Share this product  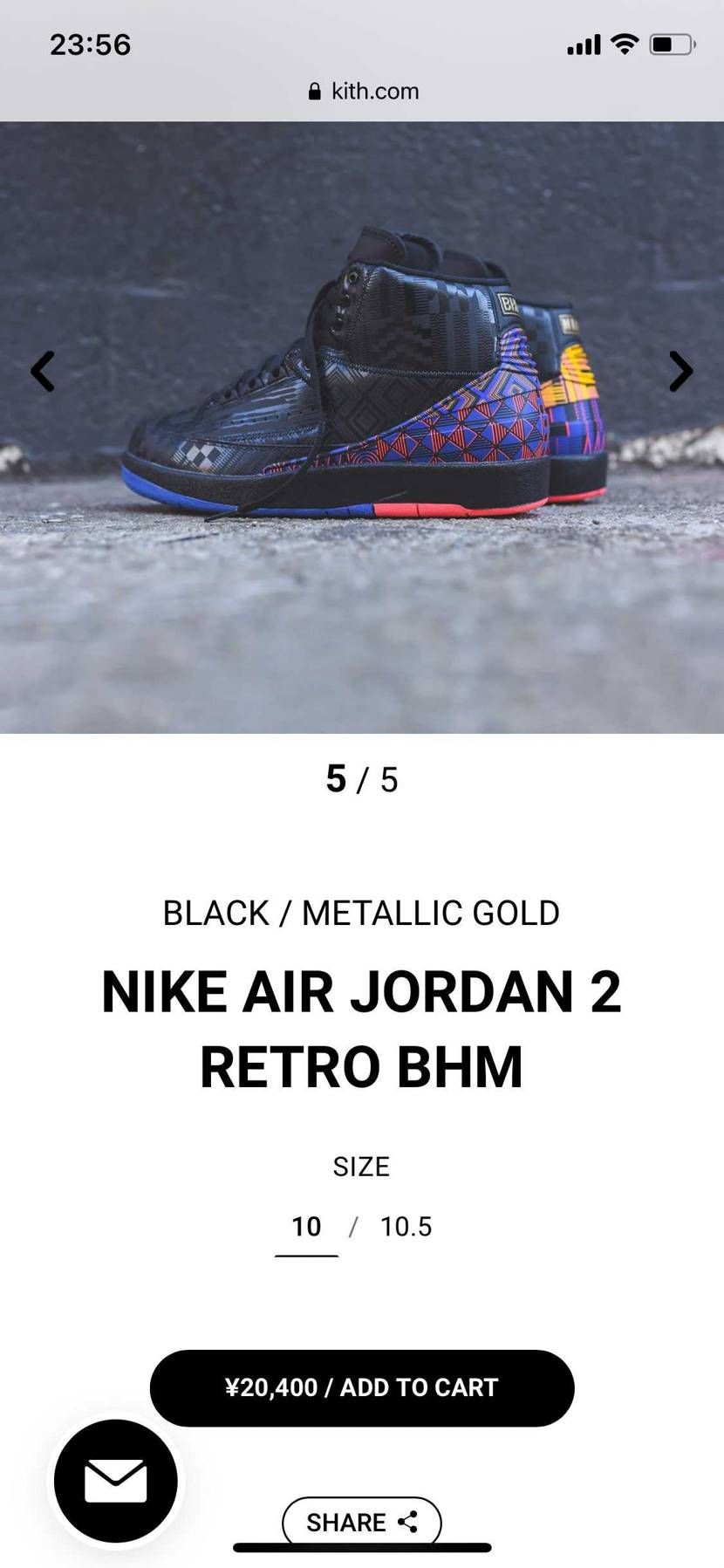[361, 1522]
